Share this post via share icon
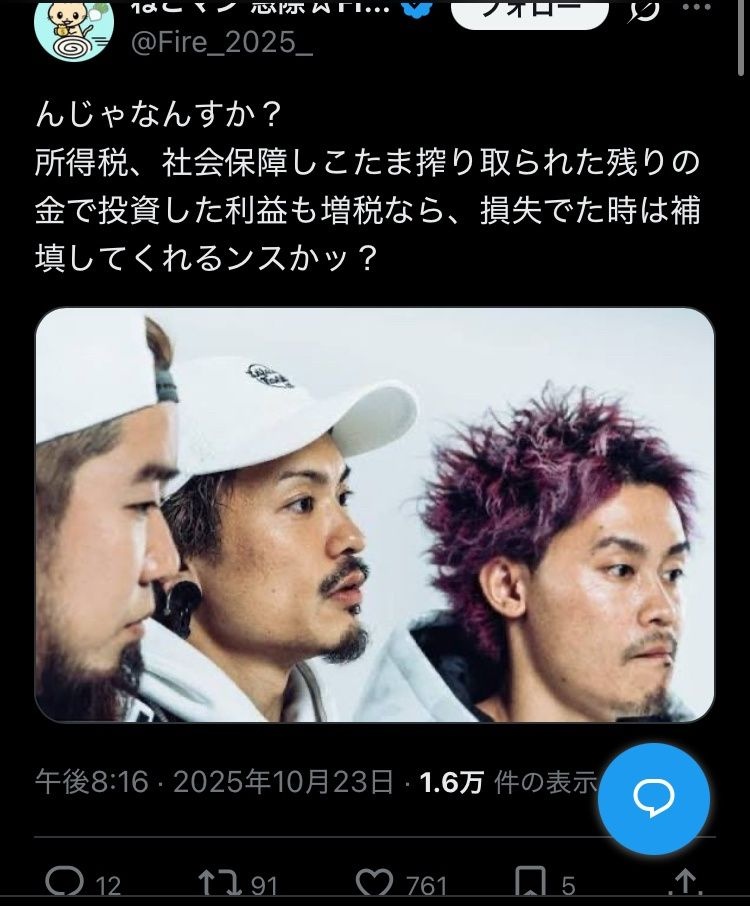The width and height of the screenshot is (750, 906). [685, 882]
